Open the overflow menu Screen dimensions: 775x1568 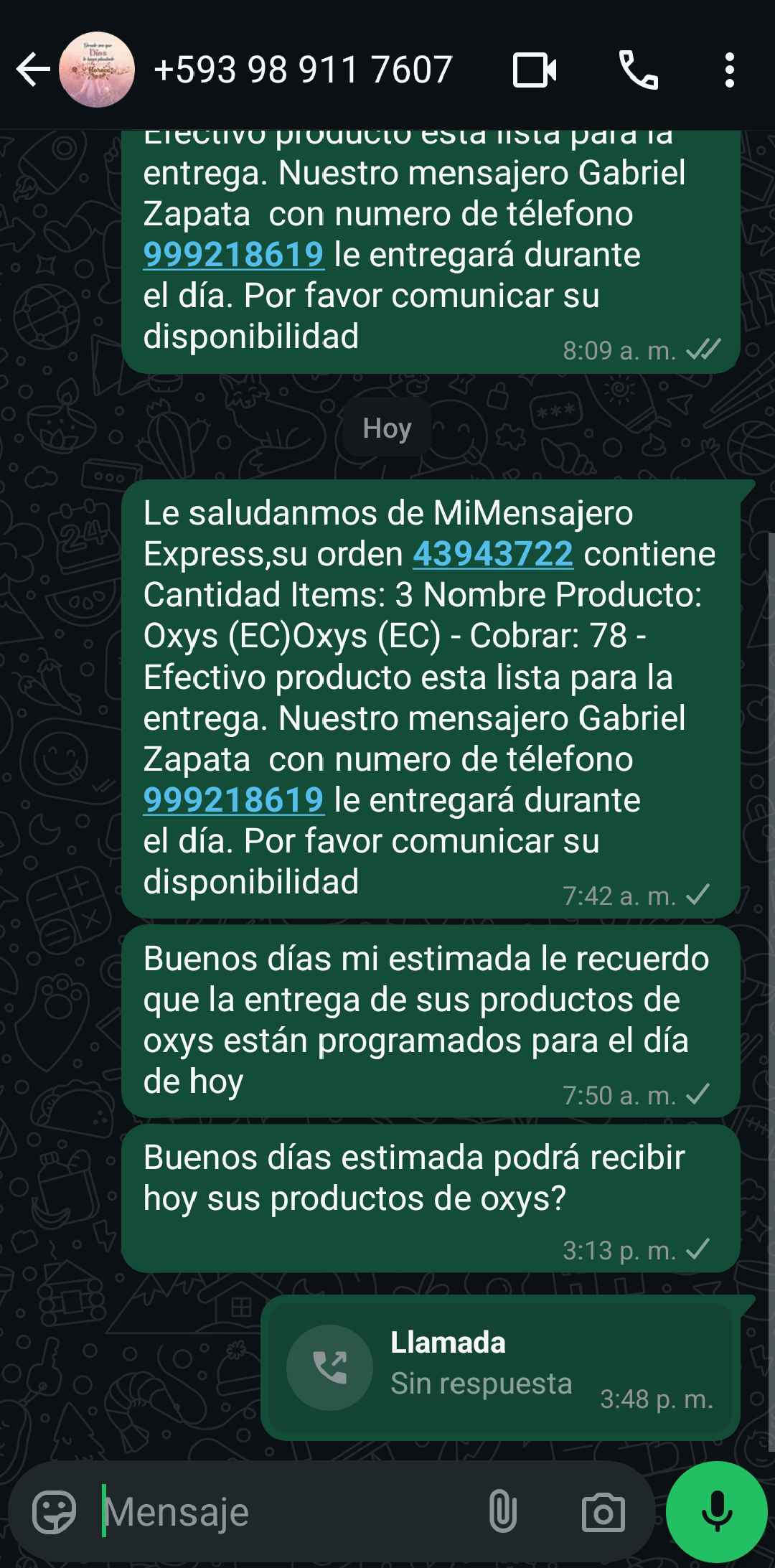click(x=729, y=70)
